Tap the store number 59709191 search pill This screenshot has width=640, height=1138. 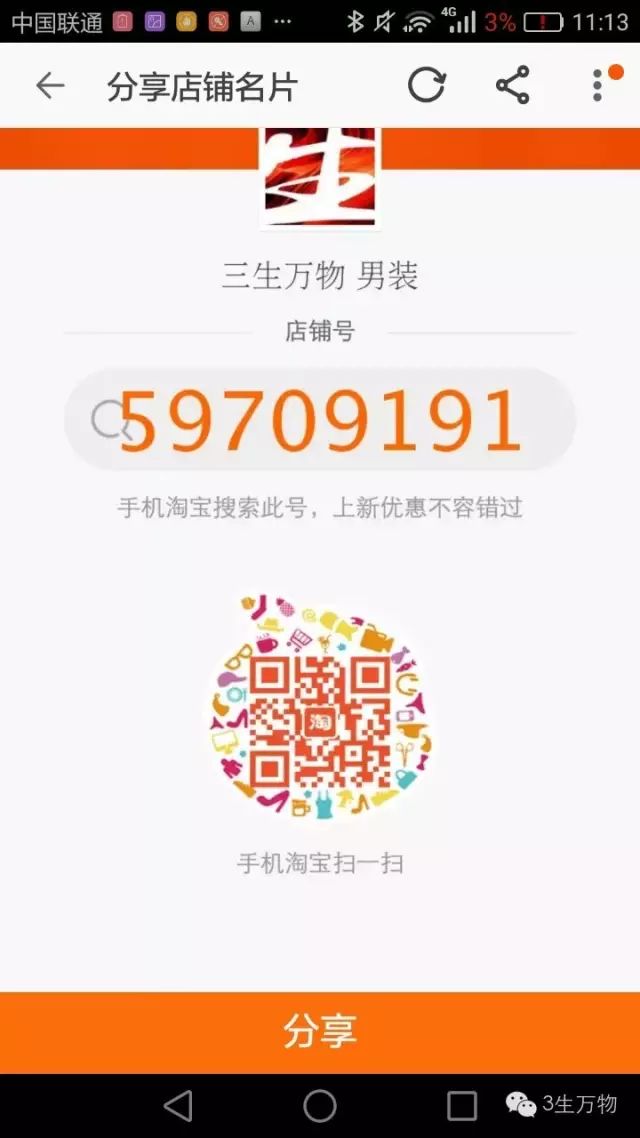click(x=320, y=420)
